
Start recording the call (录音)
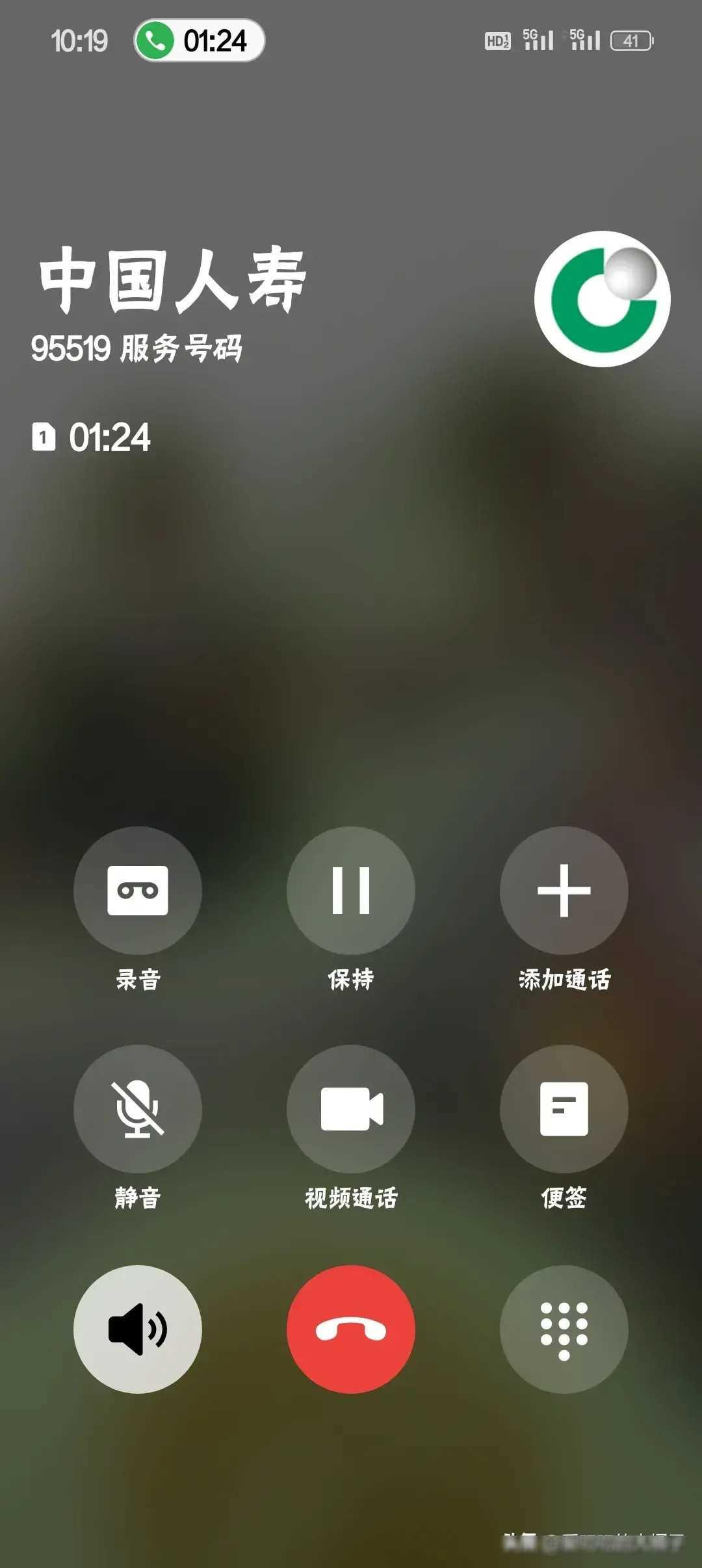pos(137,890)
